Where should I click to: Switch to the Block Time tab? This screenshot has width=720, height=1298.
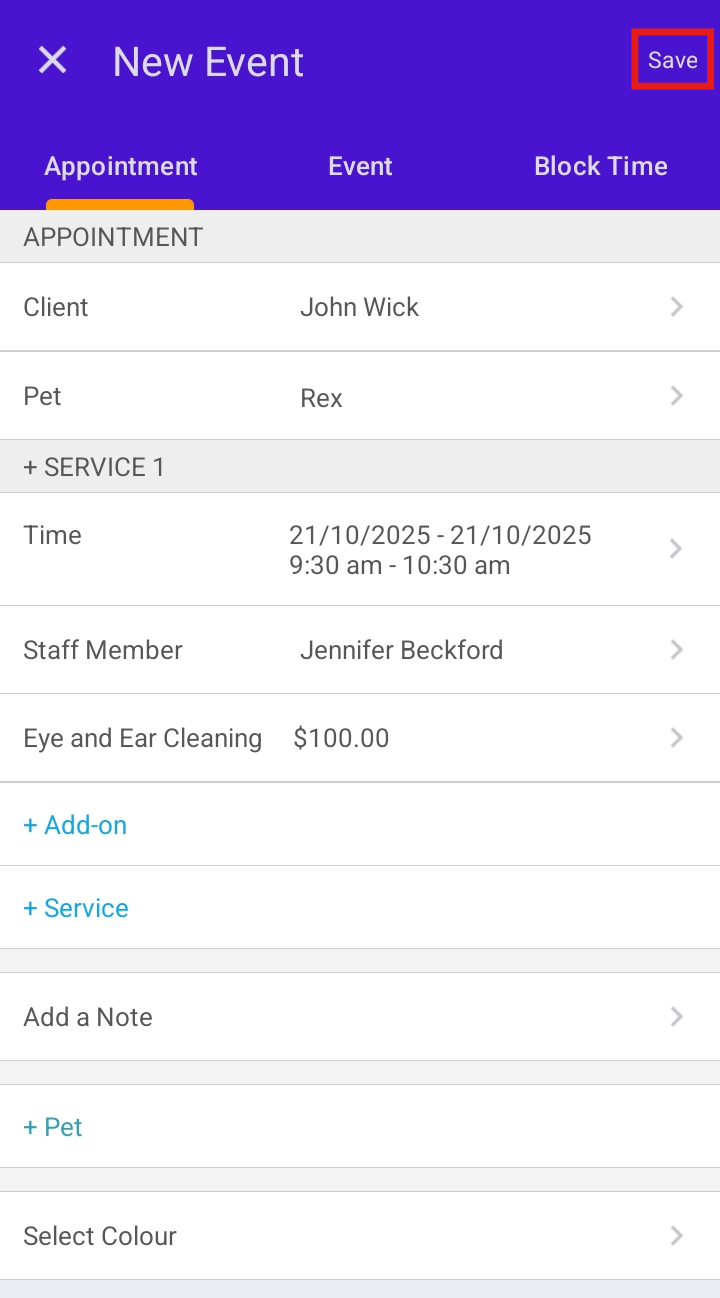600,166
